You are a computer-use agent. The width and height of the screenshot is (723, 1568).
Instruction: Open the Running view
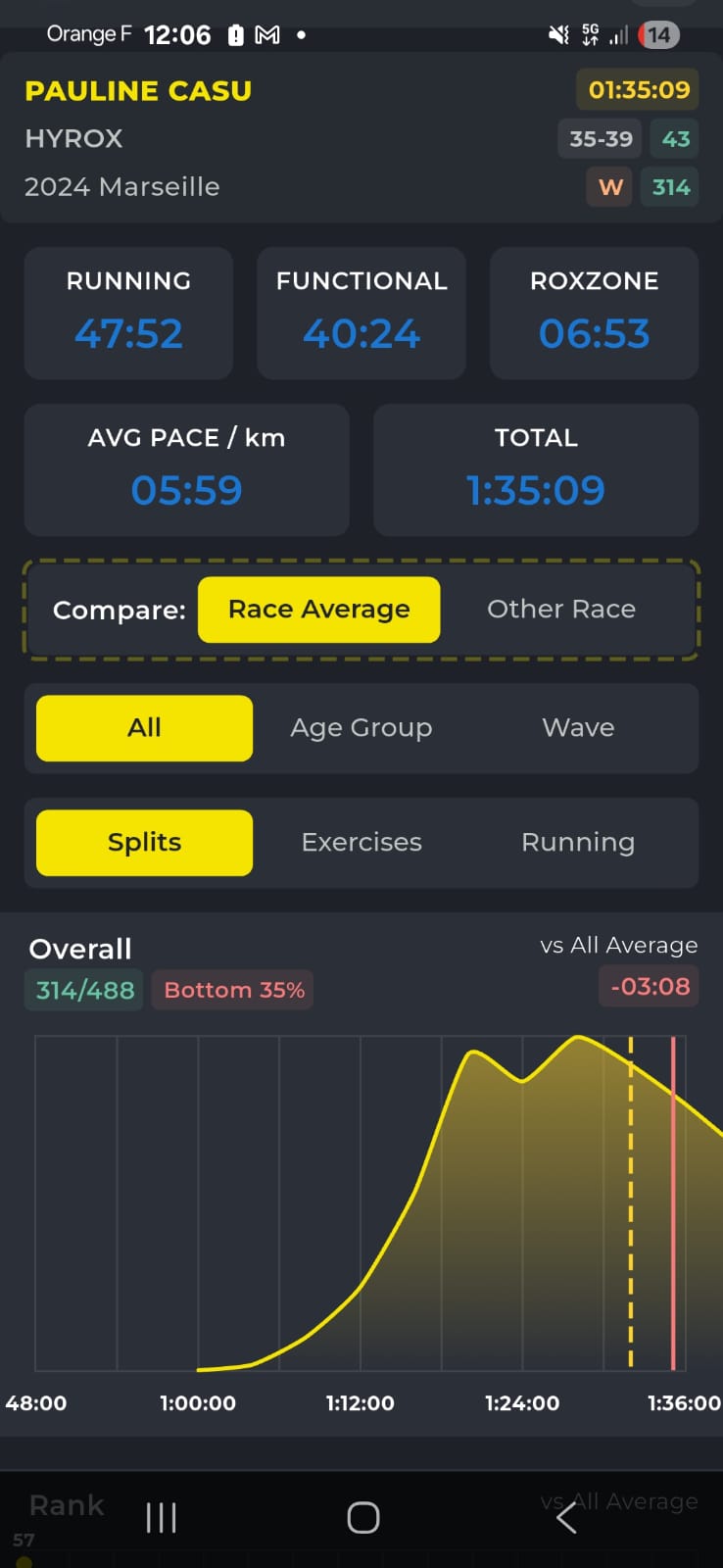coord(578,843)
